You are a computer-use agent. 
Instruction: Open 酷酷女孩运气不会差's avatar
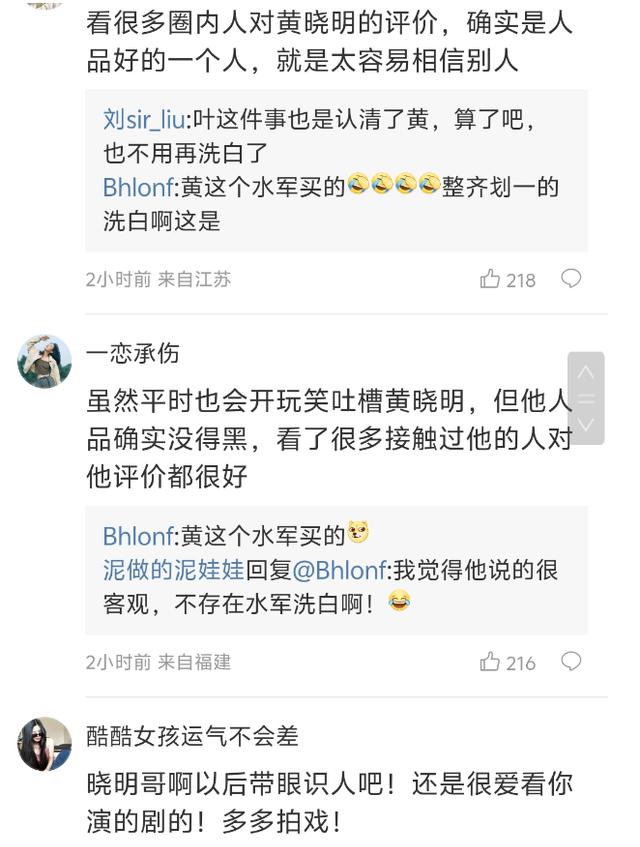pyautogui.click(x=44, y=743)
